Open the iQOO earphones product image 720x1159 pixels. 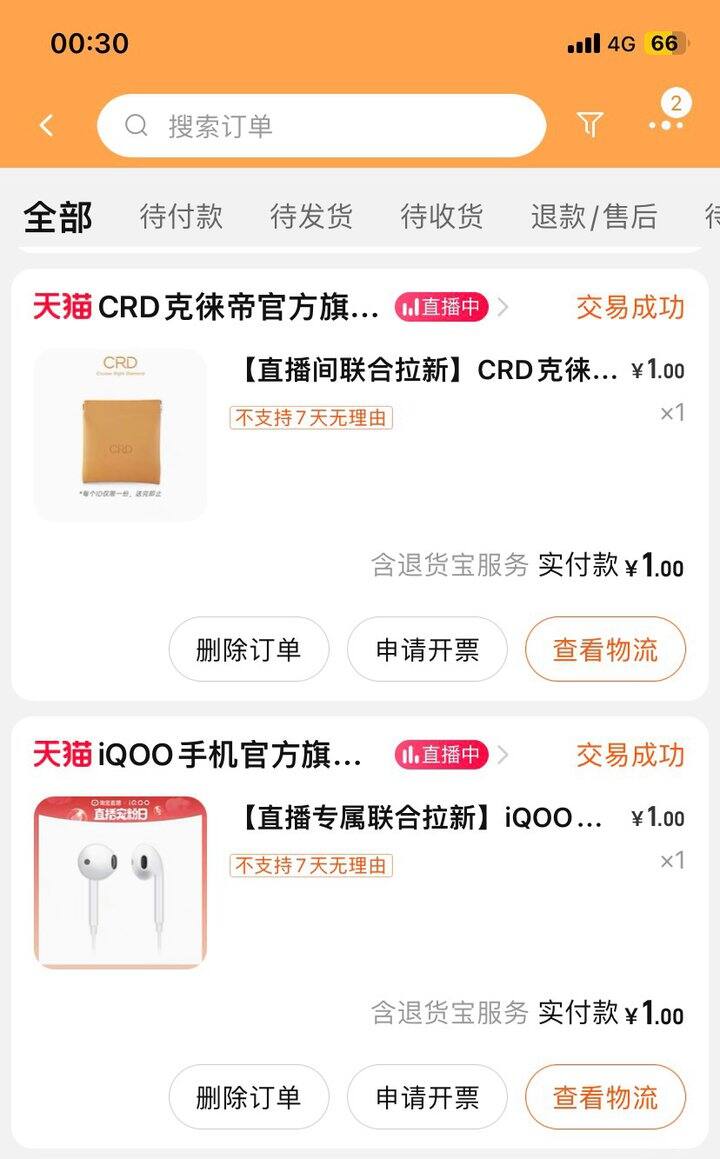click(120, 882)
